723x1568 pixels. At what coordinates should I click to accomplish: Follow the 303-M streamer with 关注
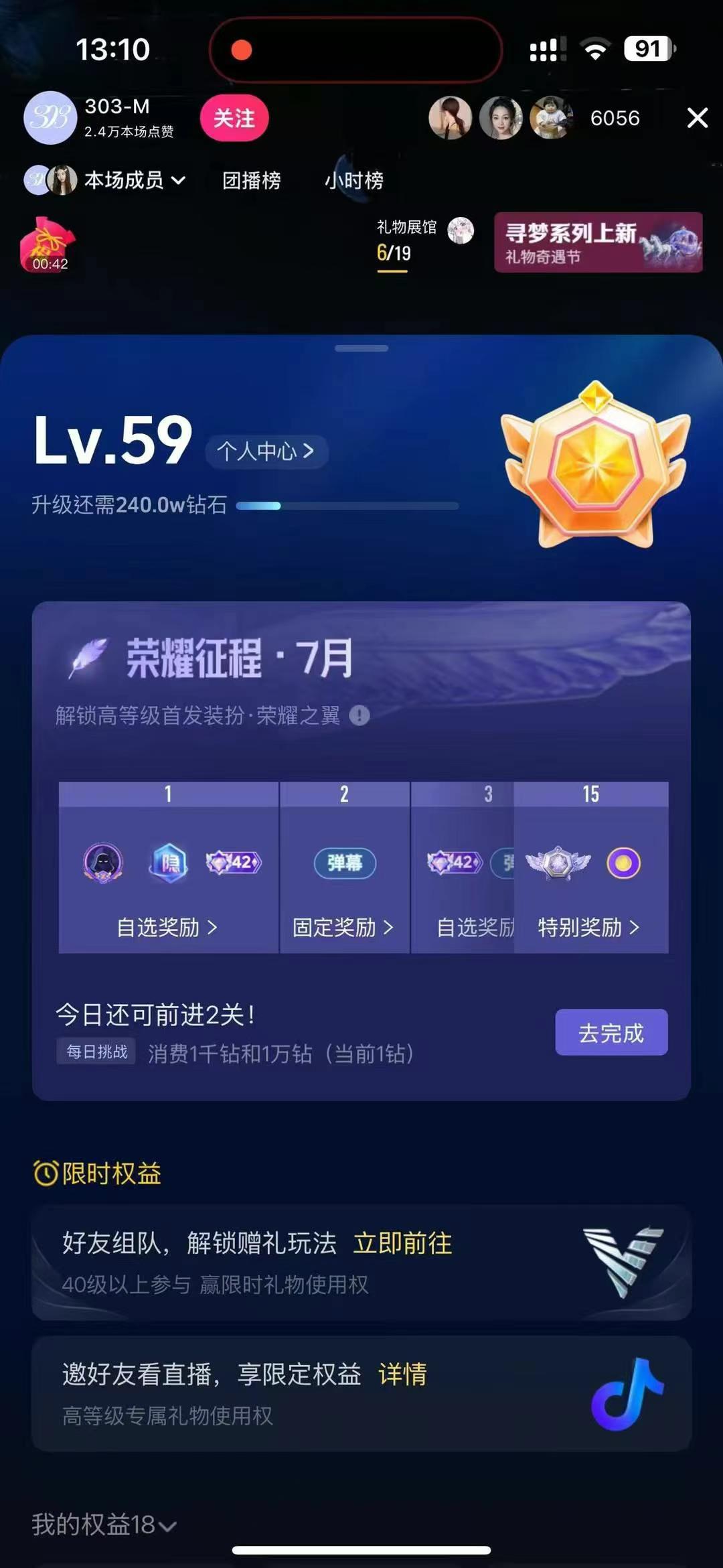[x=234, y=119]
